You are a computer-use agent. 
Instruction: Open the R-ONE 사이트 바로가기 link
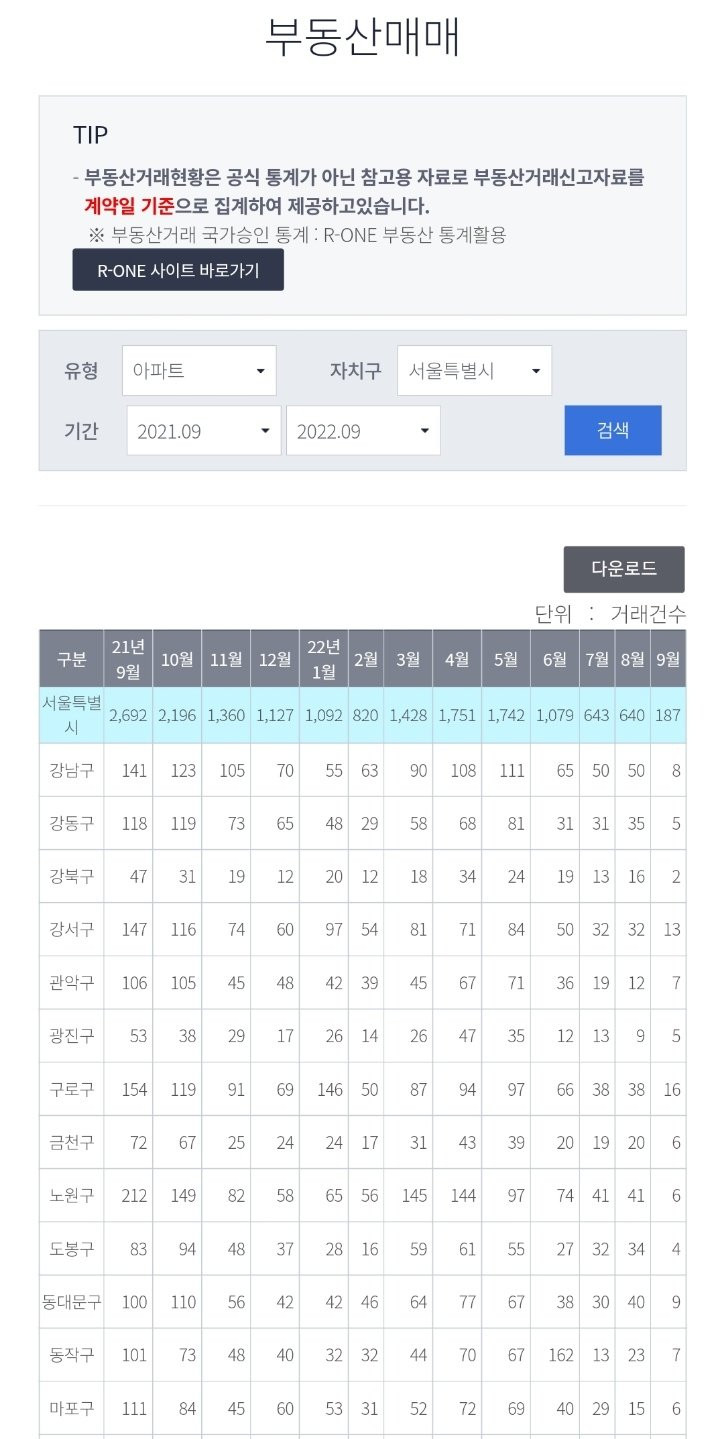click(178, 270)
